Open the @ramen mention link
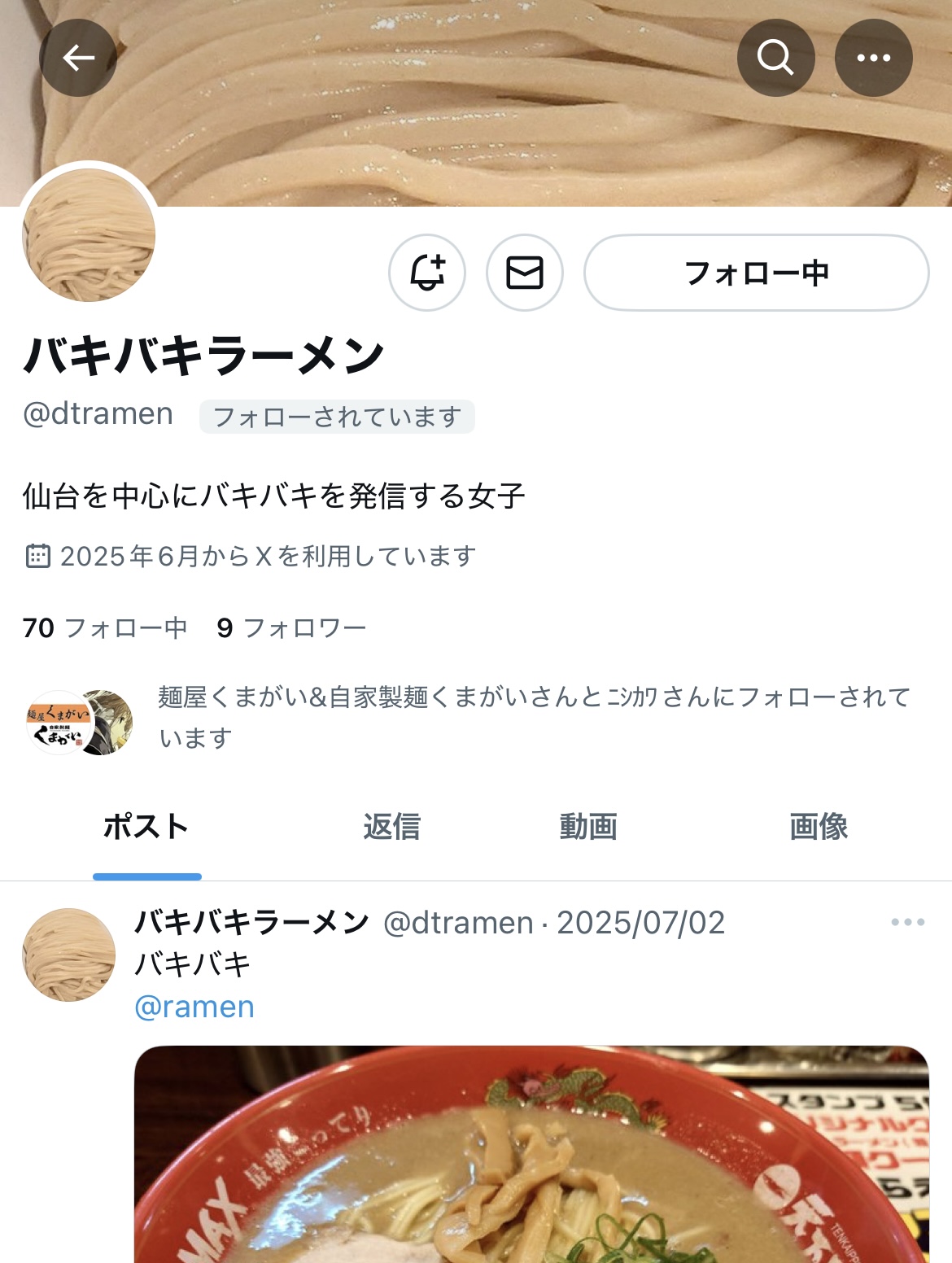Image resolution: width=952 pixels, height=1263 pixels. (x=194, y=1007)
